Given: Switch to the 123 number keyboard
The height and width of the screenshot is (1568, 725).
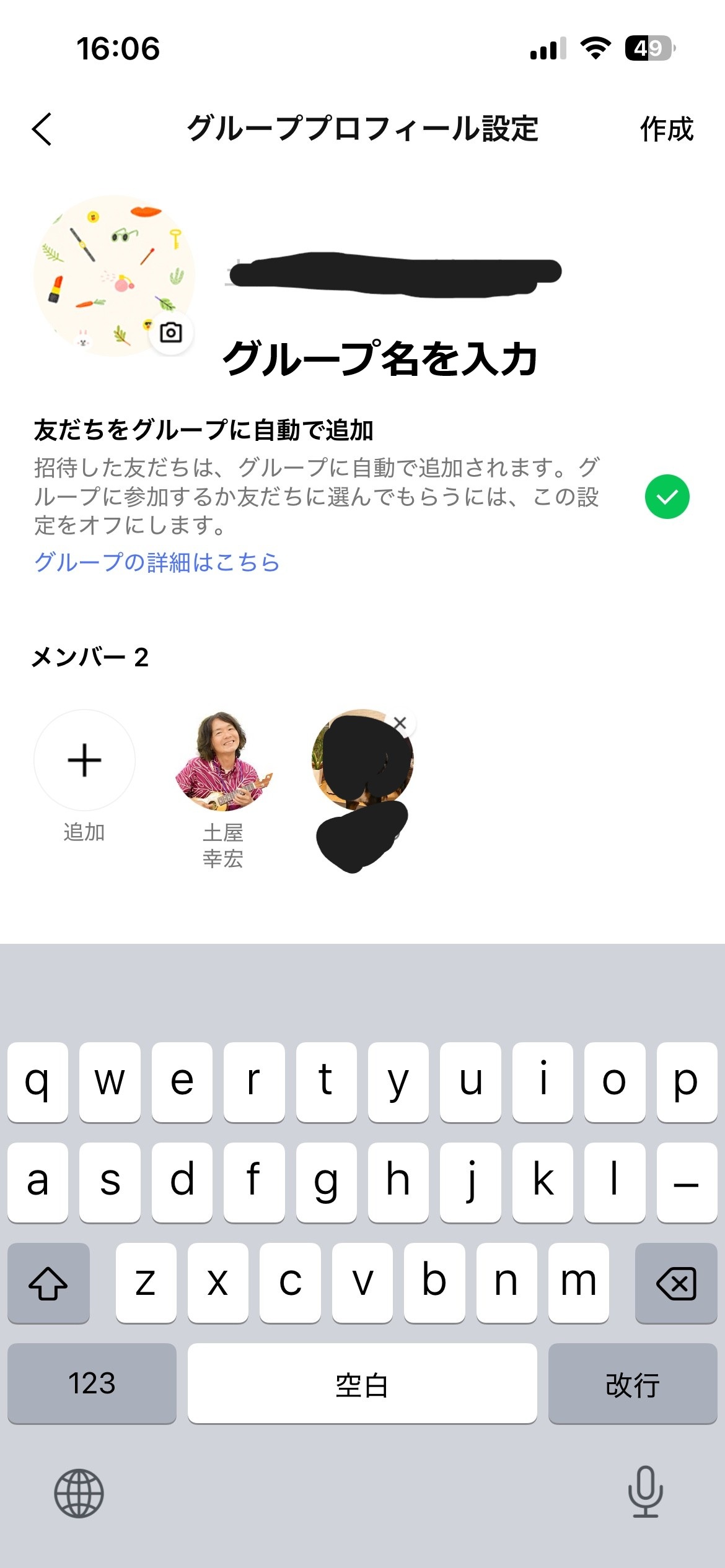Looking at the screenshot, I should [92, 1383].
